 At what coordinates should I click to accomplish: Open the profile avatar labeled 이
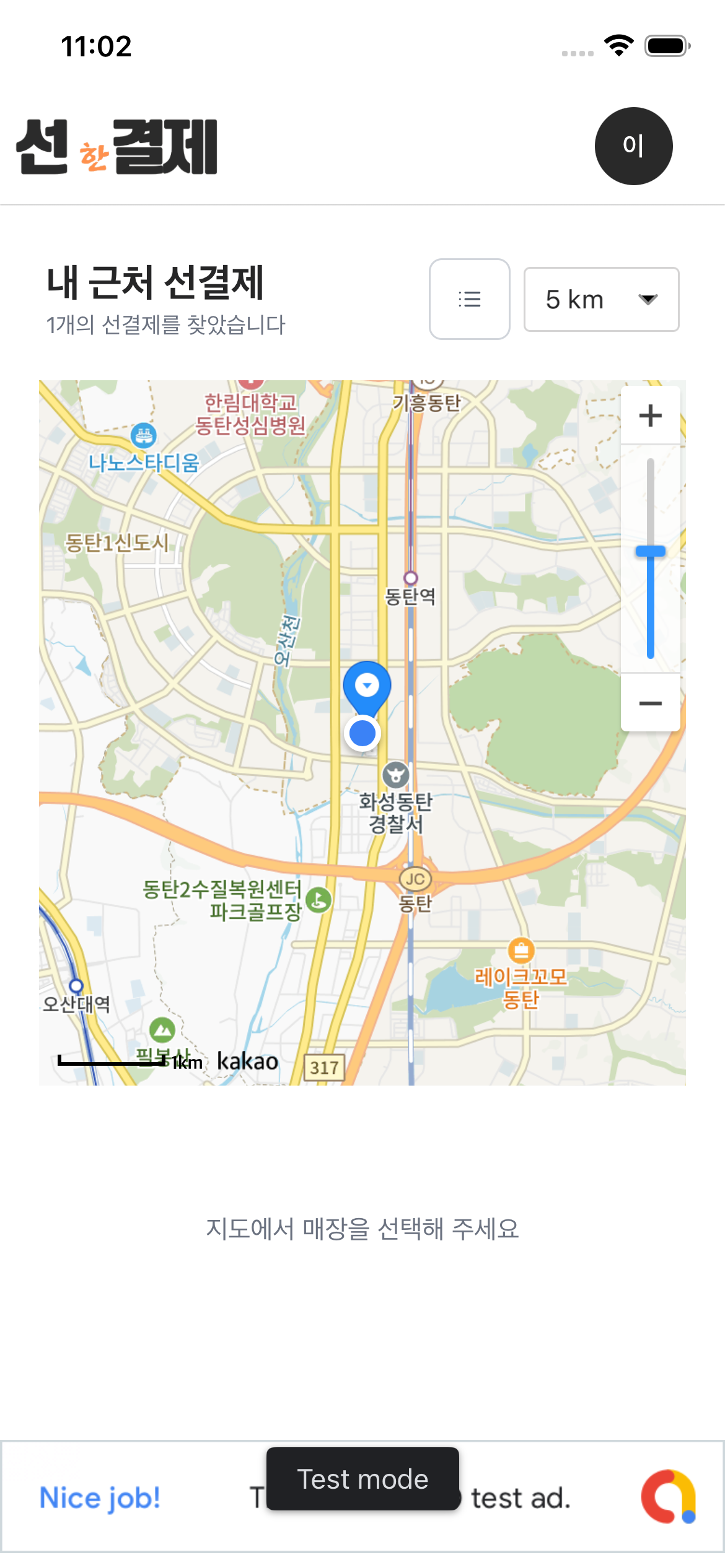coord(633,146)
